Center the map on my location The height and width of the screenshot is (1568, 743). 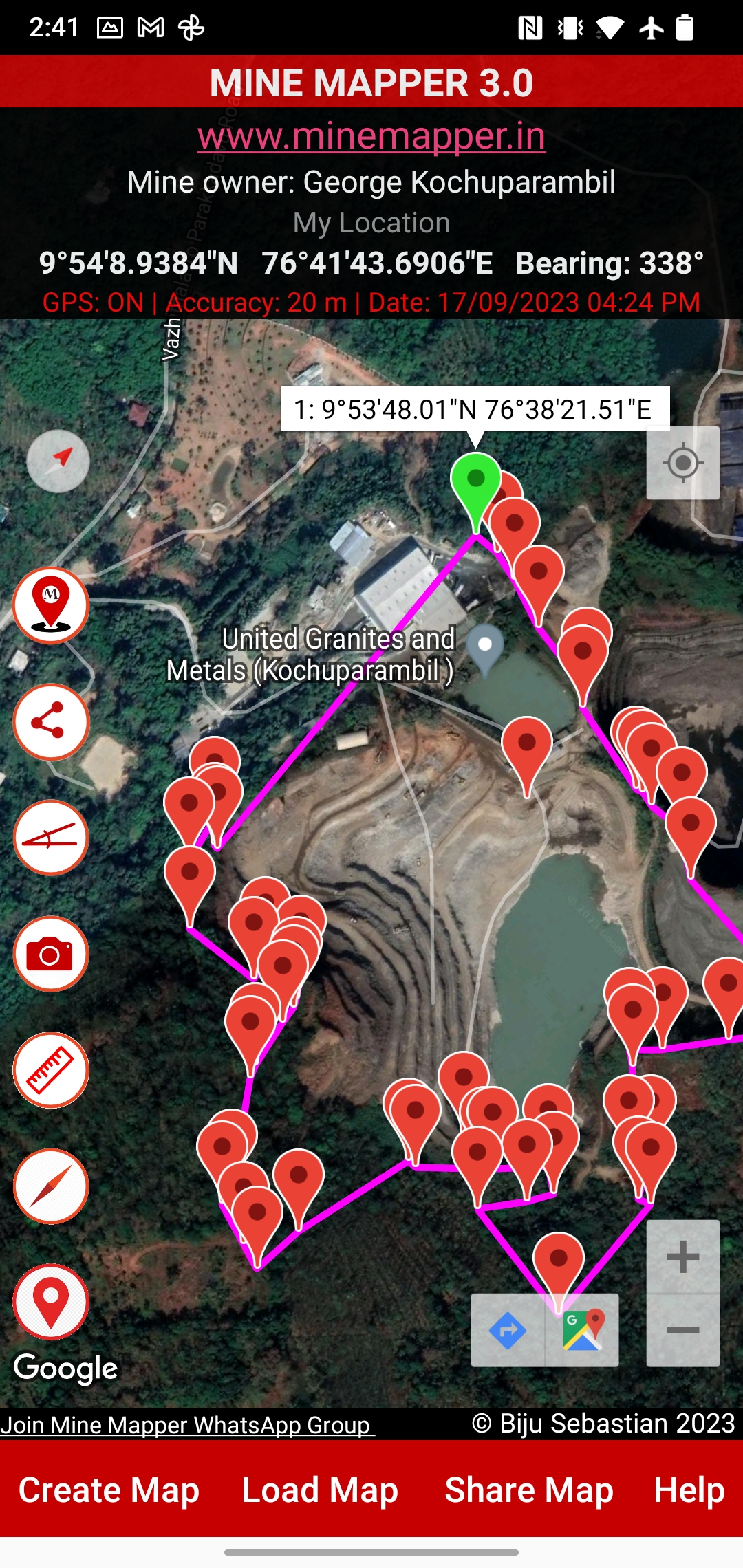coord(682,463)
